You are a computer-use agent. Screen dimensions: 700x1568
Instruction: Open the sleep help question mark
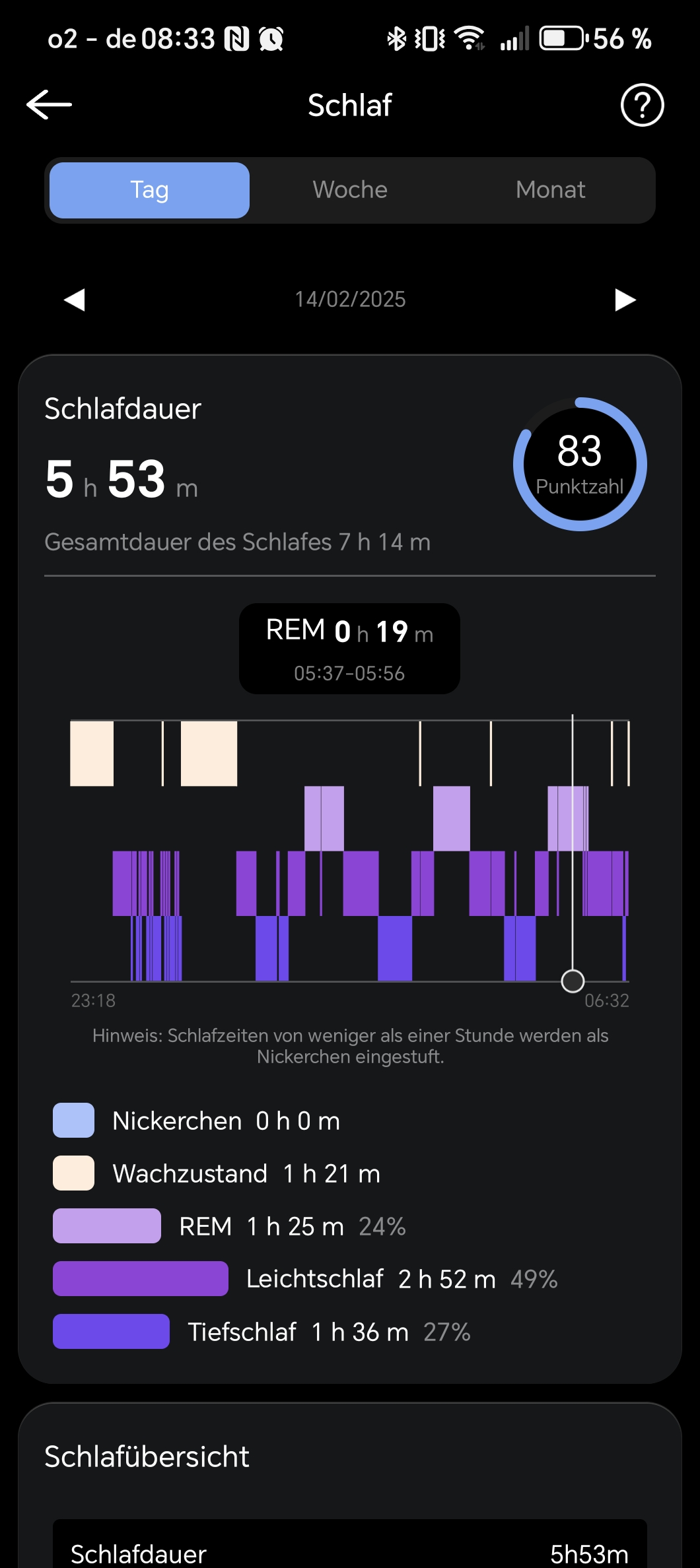point(642,105)
